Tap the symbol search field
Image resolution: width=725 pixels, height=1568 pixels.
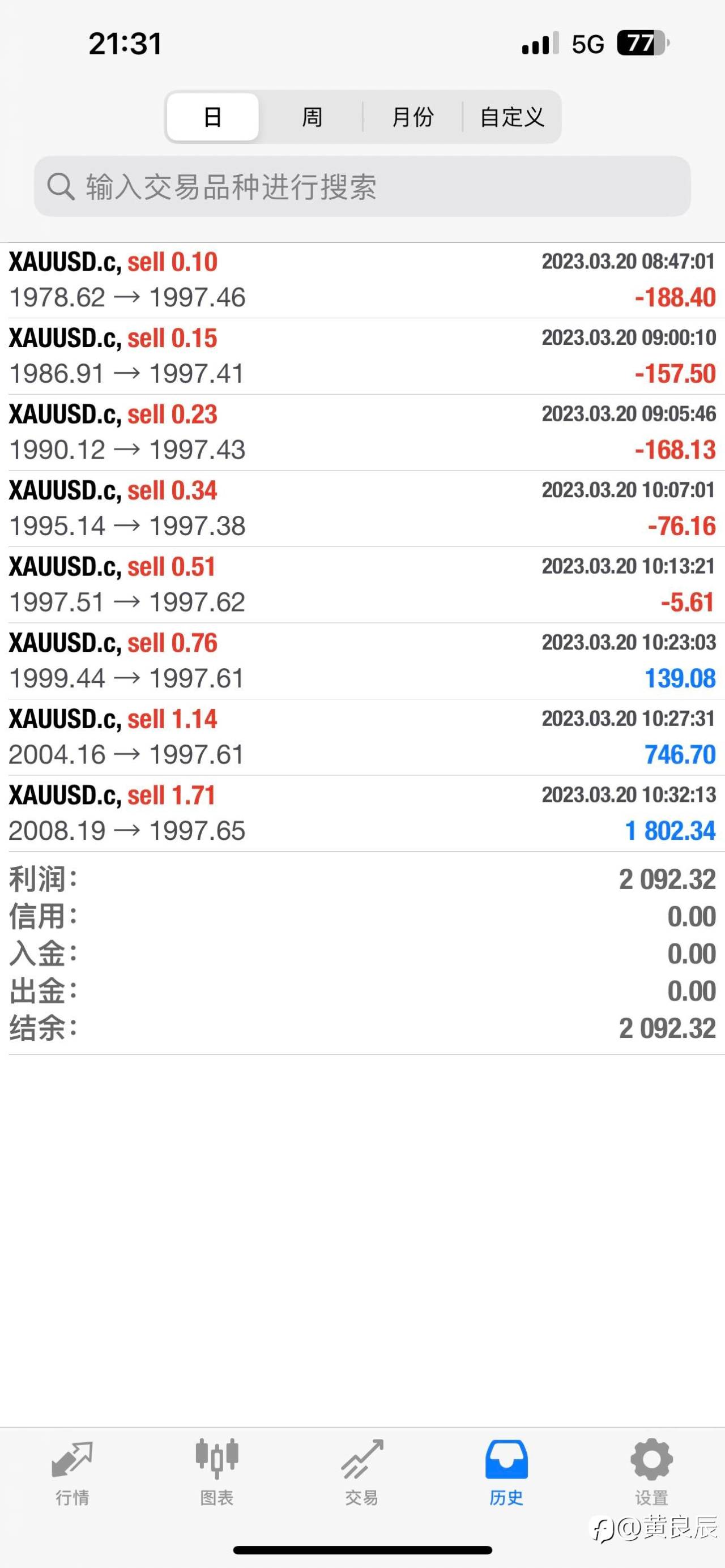pyautogui.click(x=362, y=186)
